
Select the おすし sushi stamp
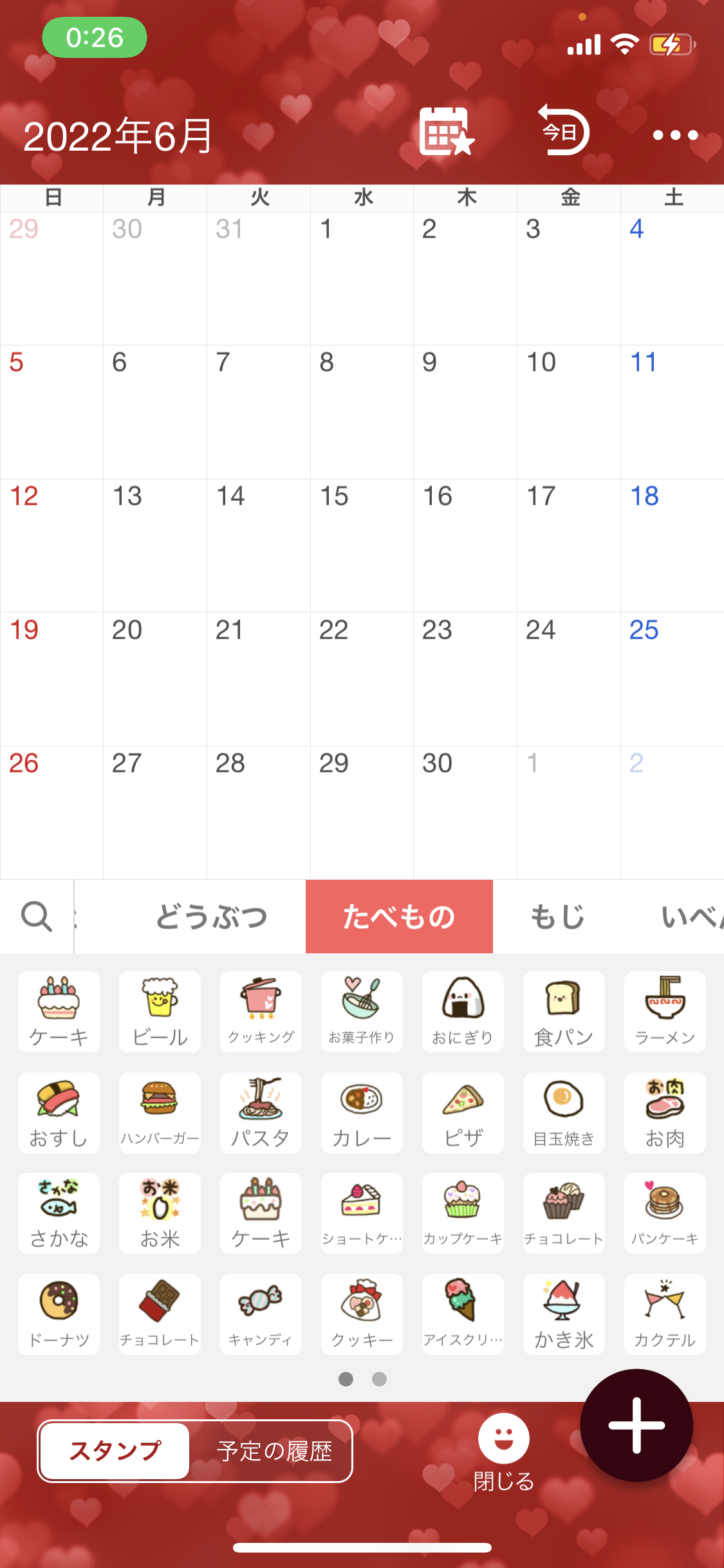coord(59,1112)
